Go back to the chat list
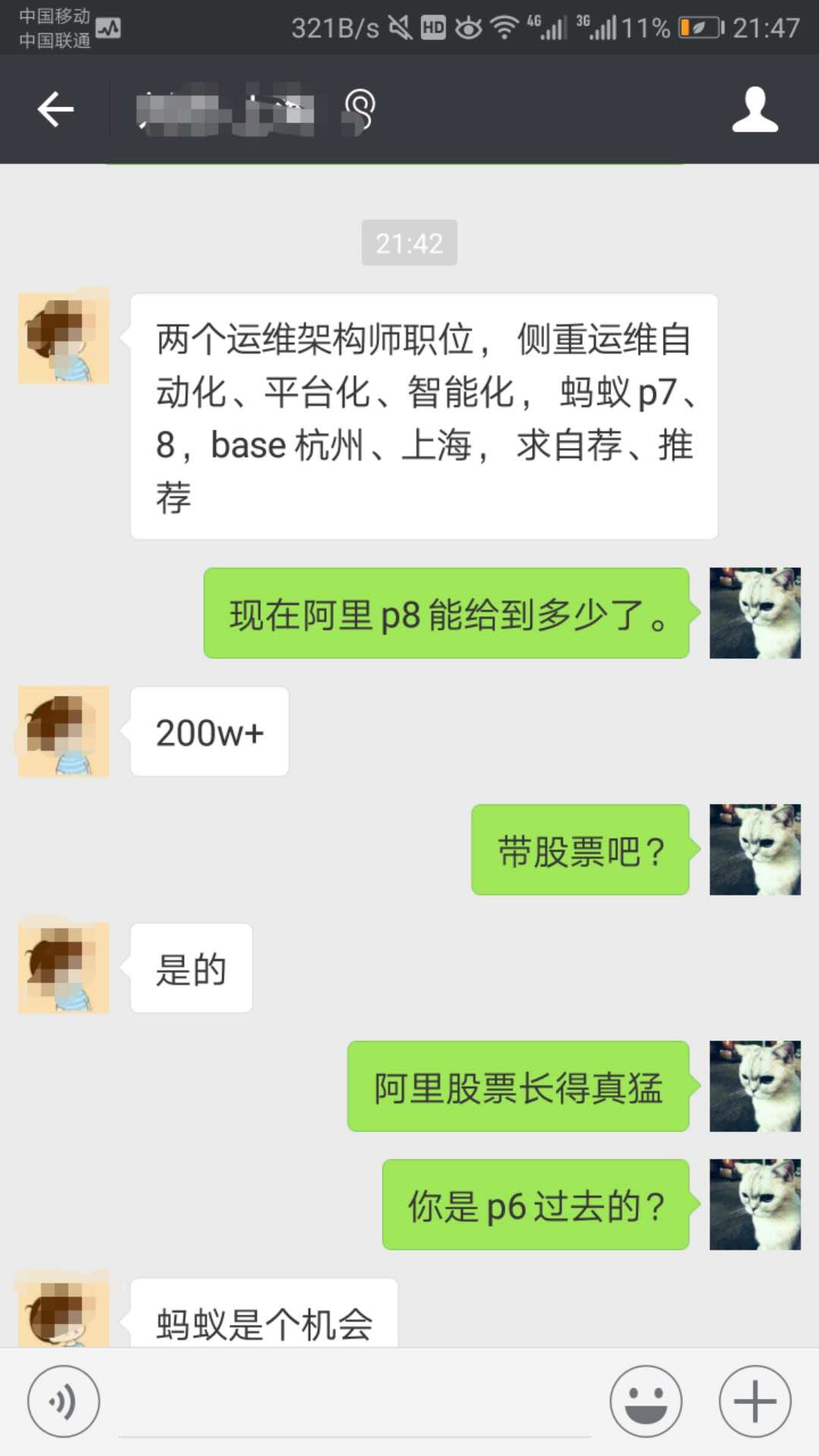Screen dimensions: 819x1456 (55, 110)
